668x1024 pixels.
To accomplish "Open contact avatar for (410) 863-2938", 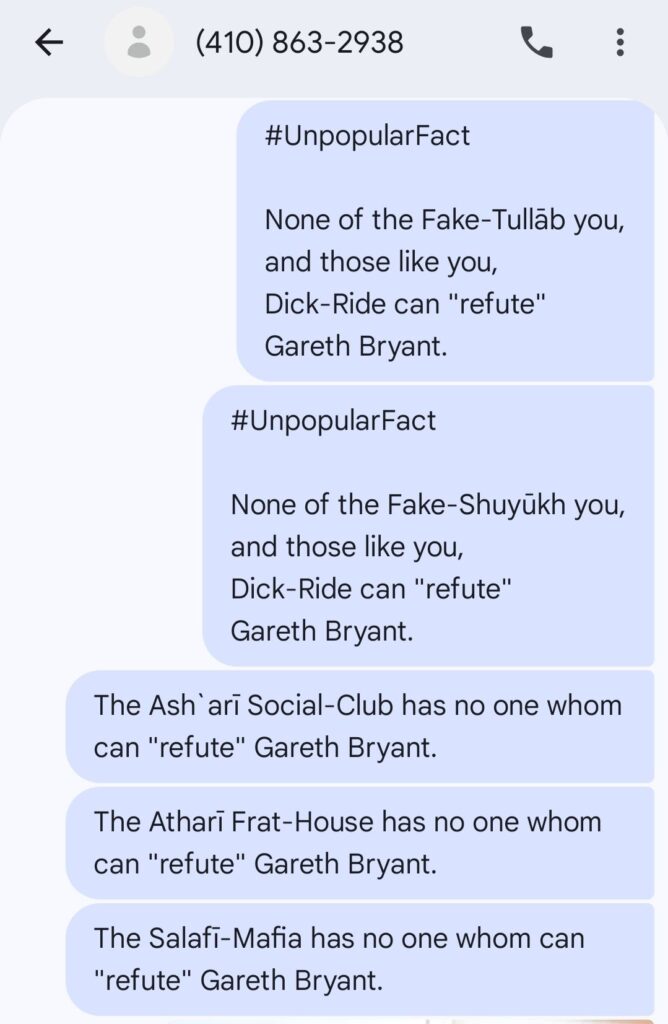I will coord(139,42).
